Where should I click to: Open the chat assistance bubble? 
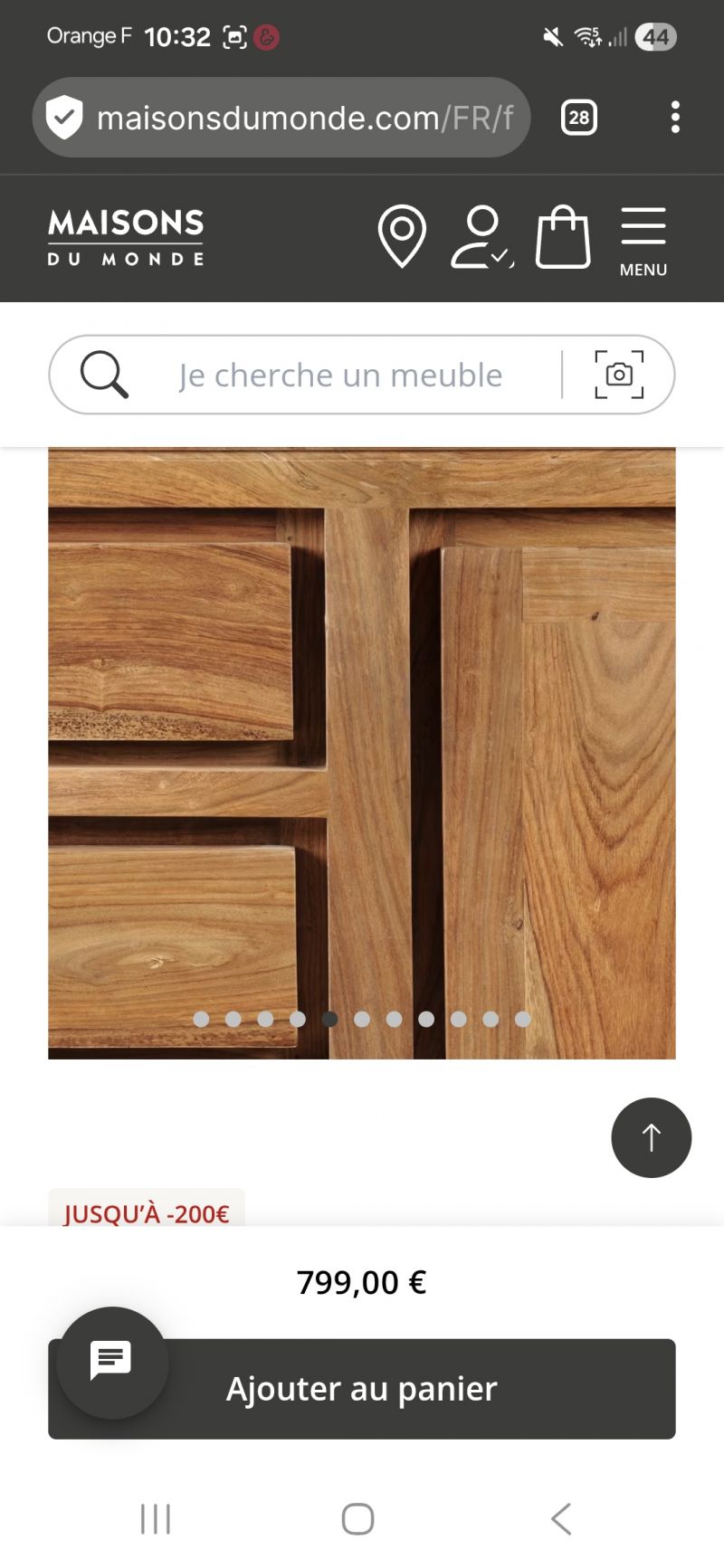tap(112, 1362)
